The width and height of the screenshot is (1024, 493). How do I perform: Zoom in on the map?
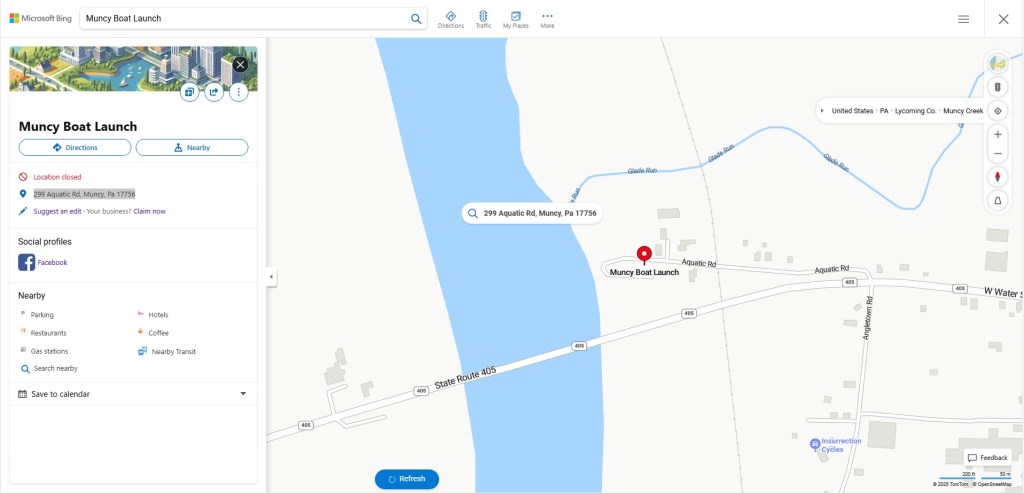click(997, 134)
